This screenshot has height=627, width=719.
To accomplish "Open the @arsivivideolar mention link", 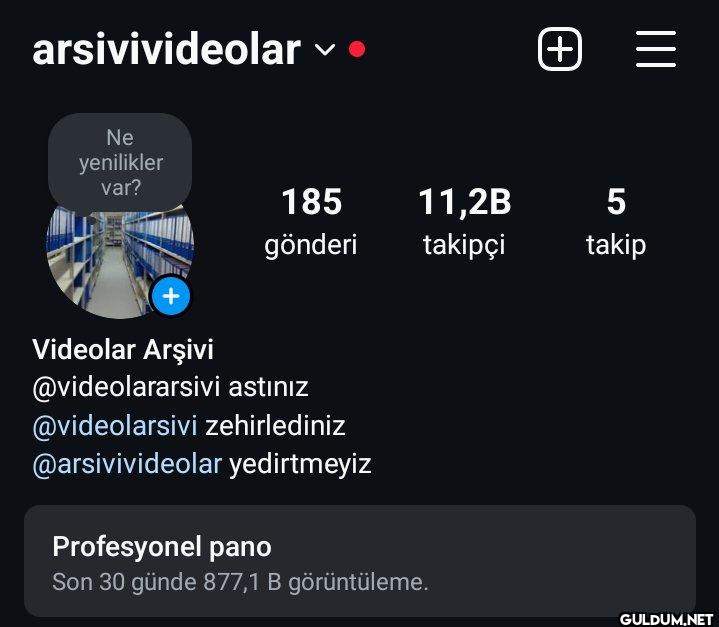I will click(127, 464).
